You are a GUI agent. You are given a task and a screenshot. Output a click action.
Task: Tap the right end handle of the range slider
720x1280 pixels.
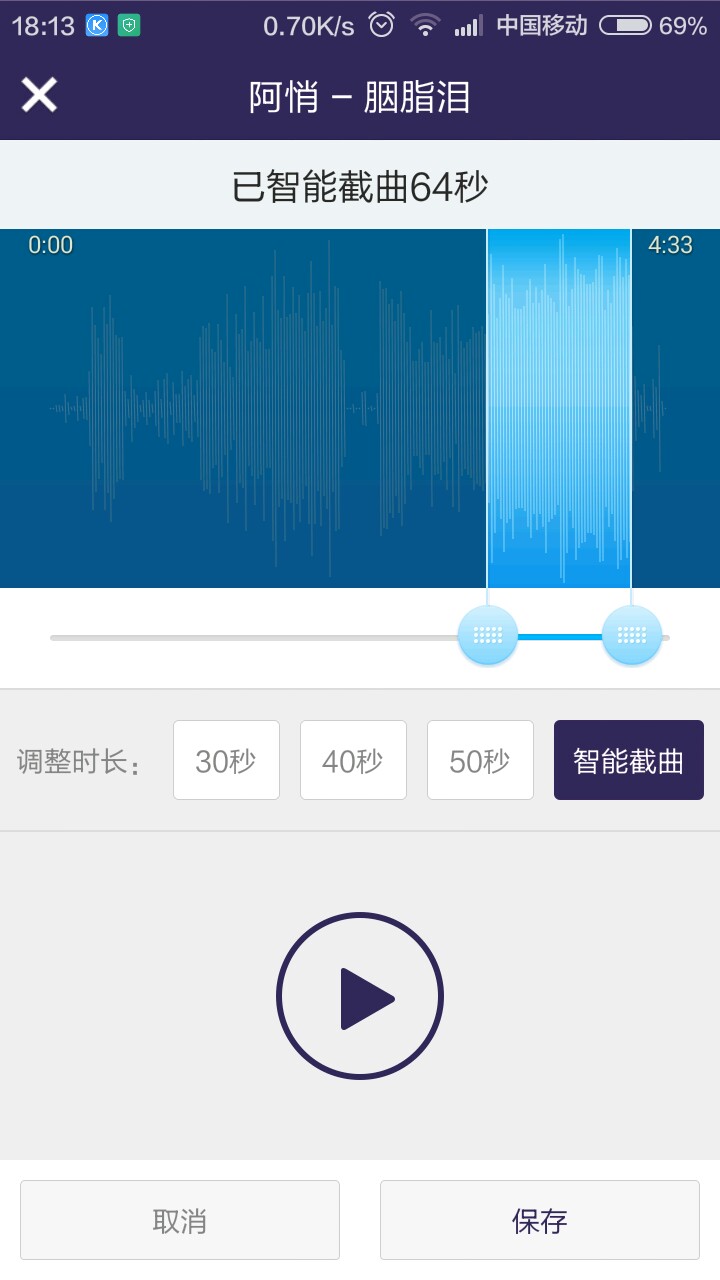point(632,635)
